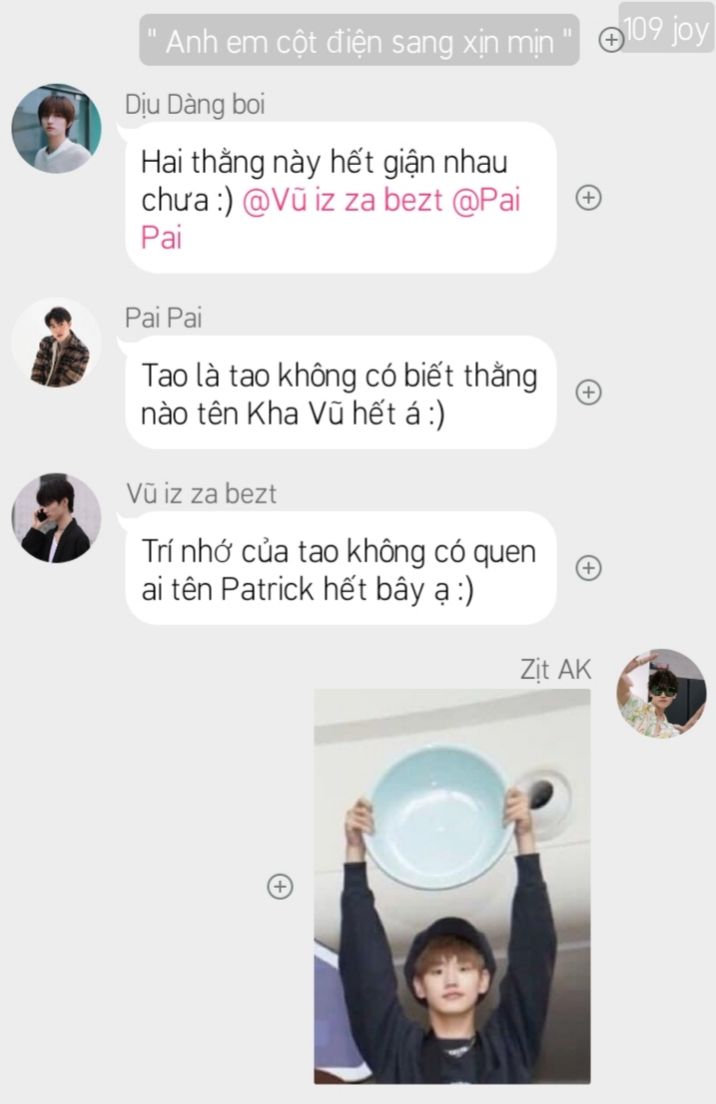The image size is (716, 1104).
Task: Tap the @Vũ iz za bezt mention
Action: tap(345, 200)
